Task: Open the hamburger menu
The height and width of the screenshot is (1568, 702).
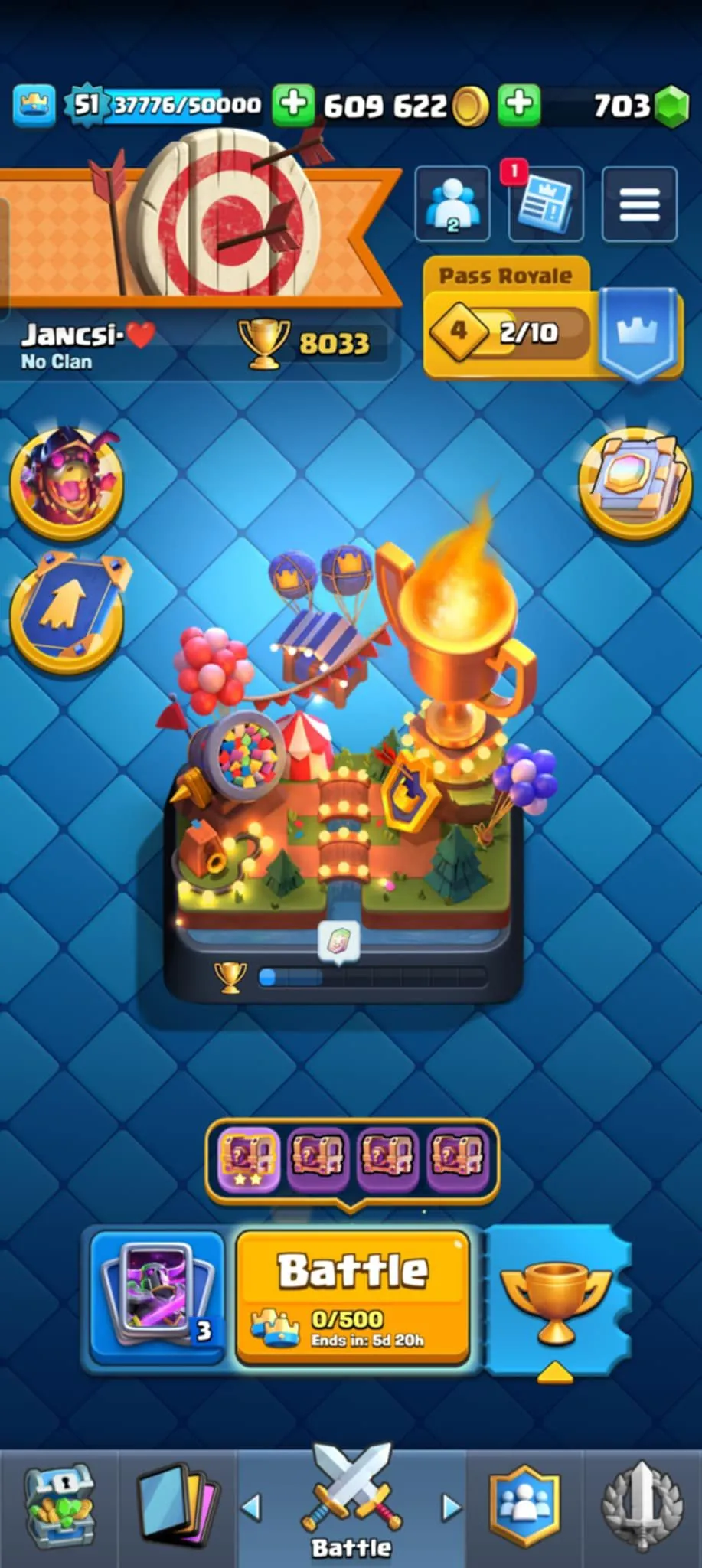Action: pos(639,204)
